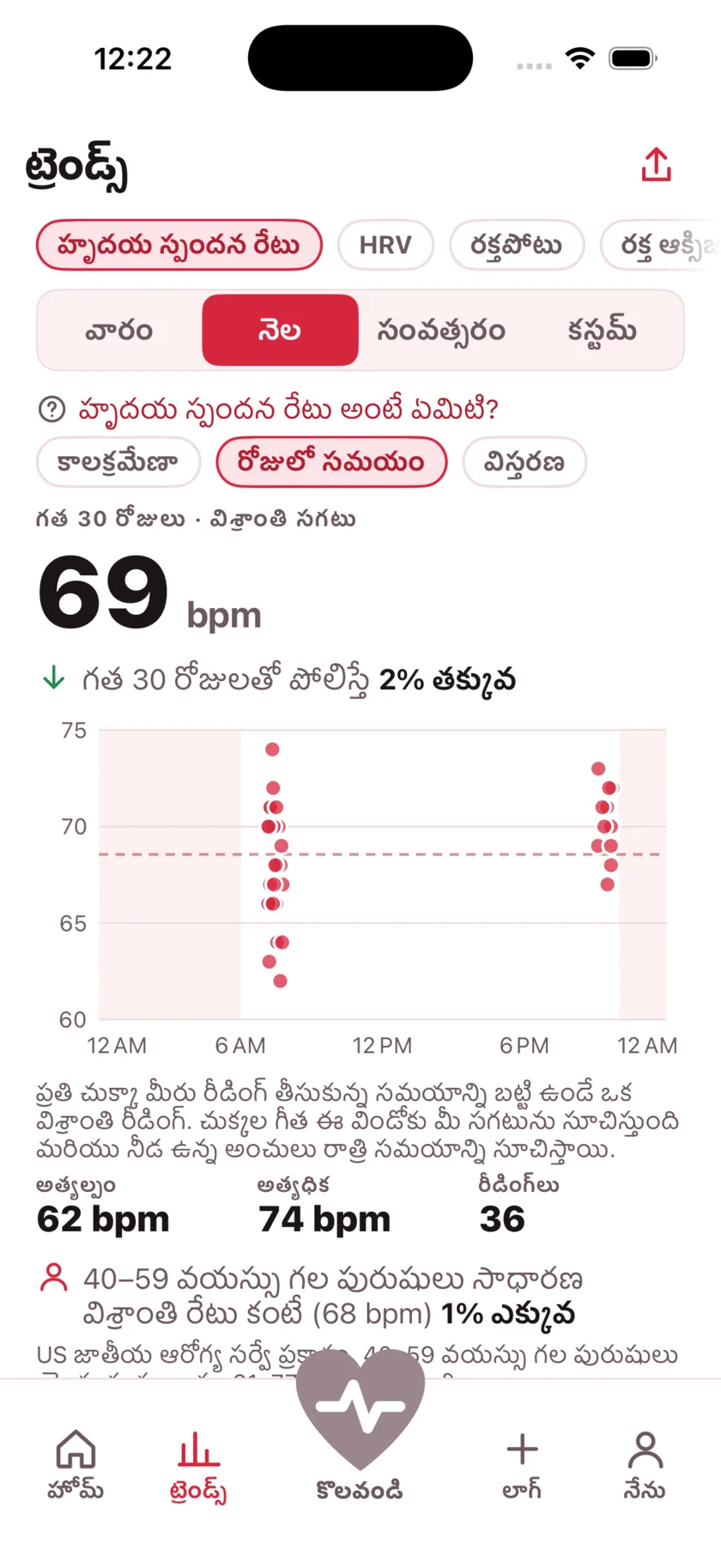721x1568 pixels.
Task: Switch to the రక్తపోటు metric chip
Action: 516,246
